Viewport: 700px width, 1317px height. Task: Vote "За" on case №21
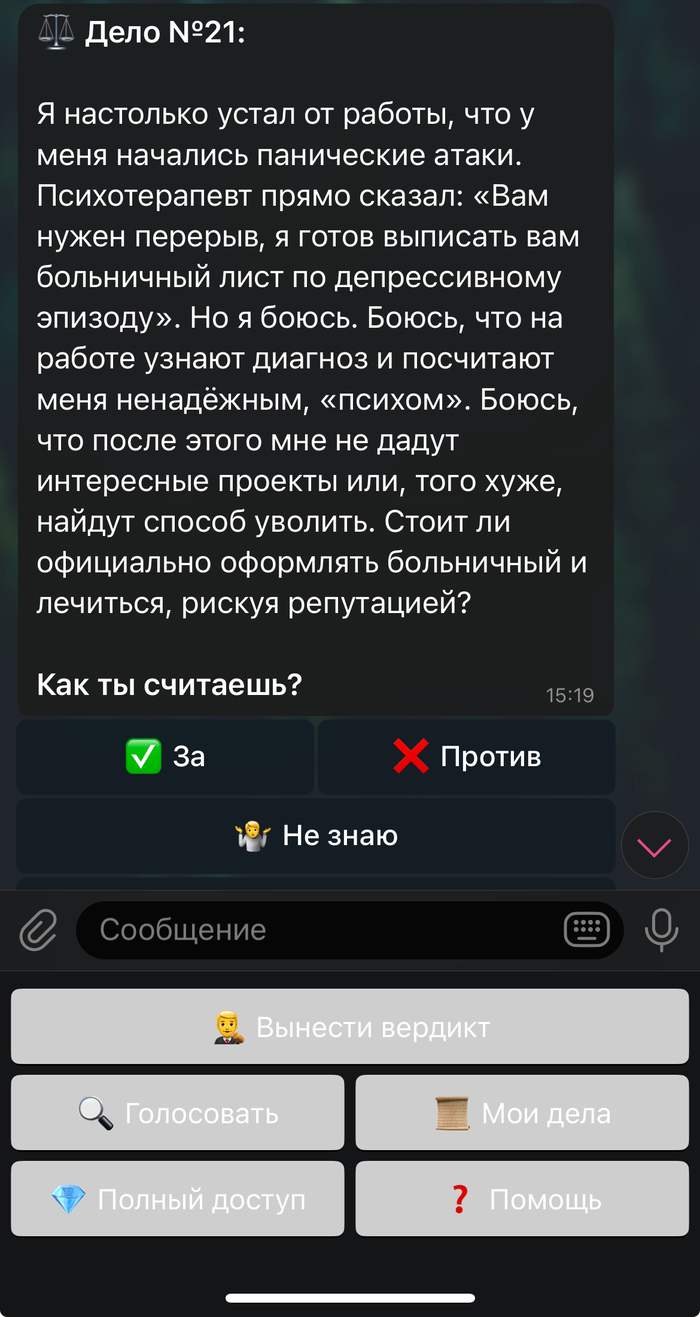click(165, 757)
